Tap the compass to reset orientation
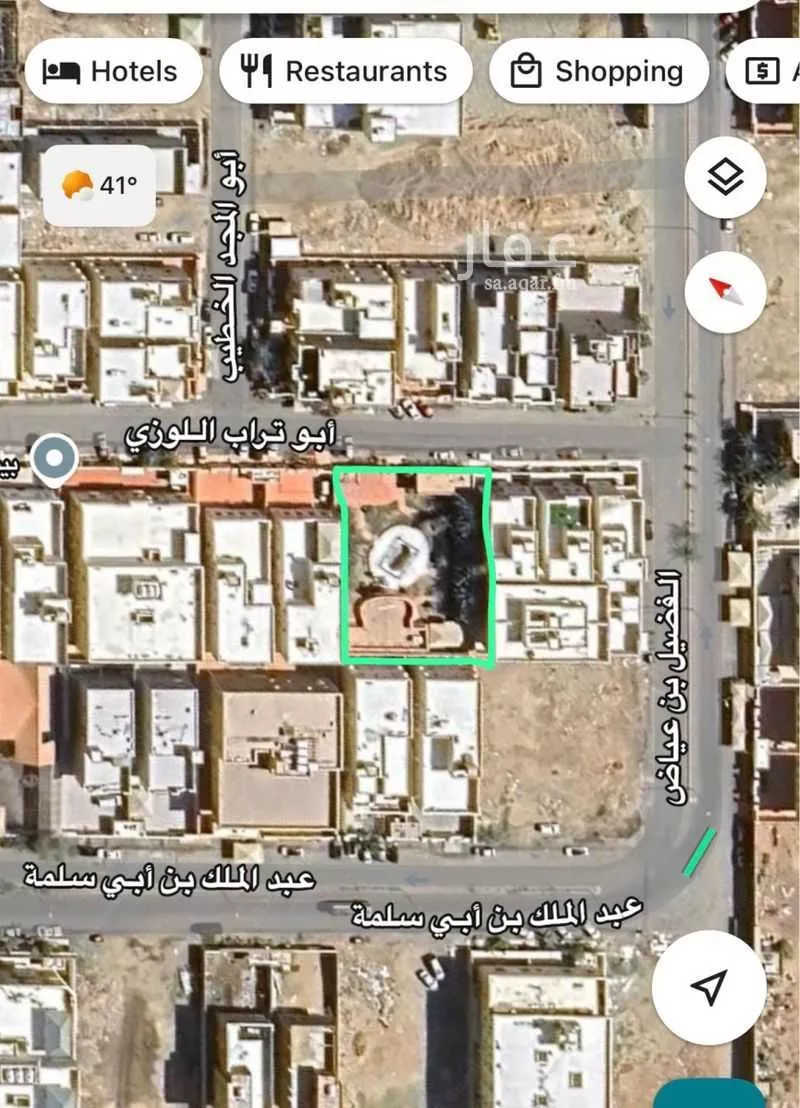This screenshot has height=1108, width=800. tap(725, 292)
